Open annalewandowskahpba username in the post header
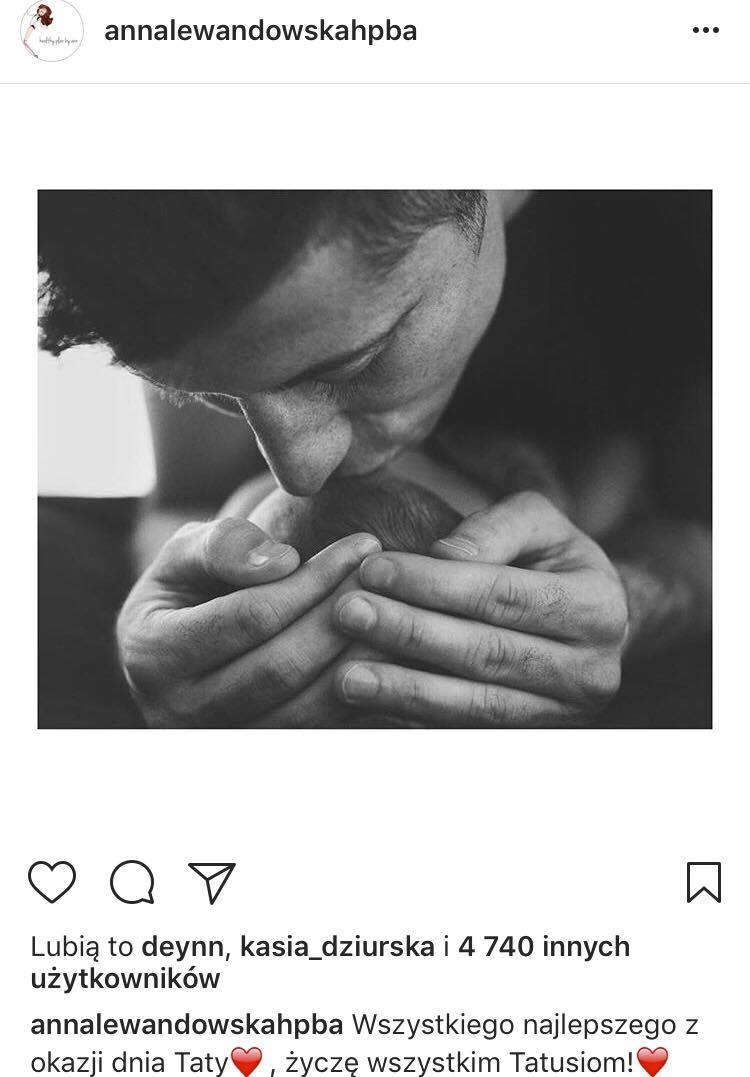 point(260,31)
